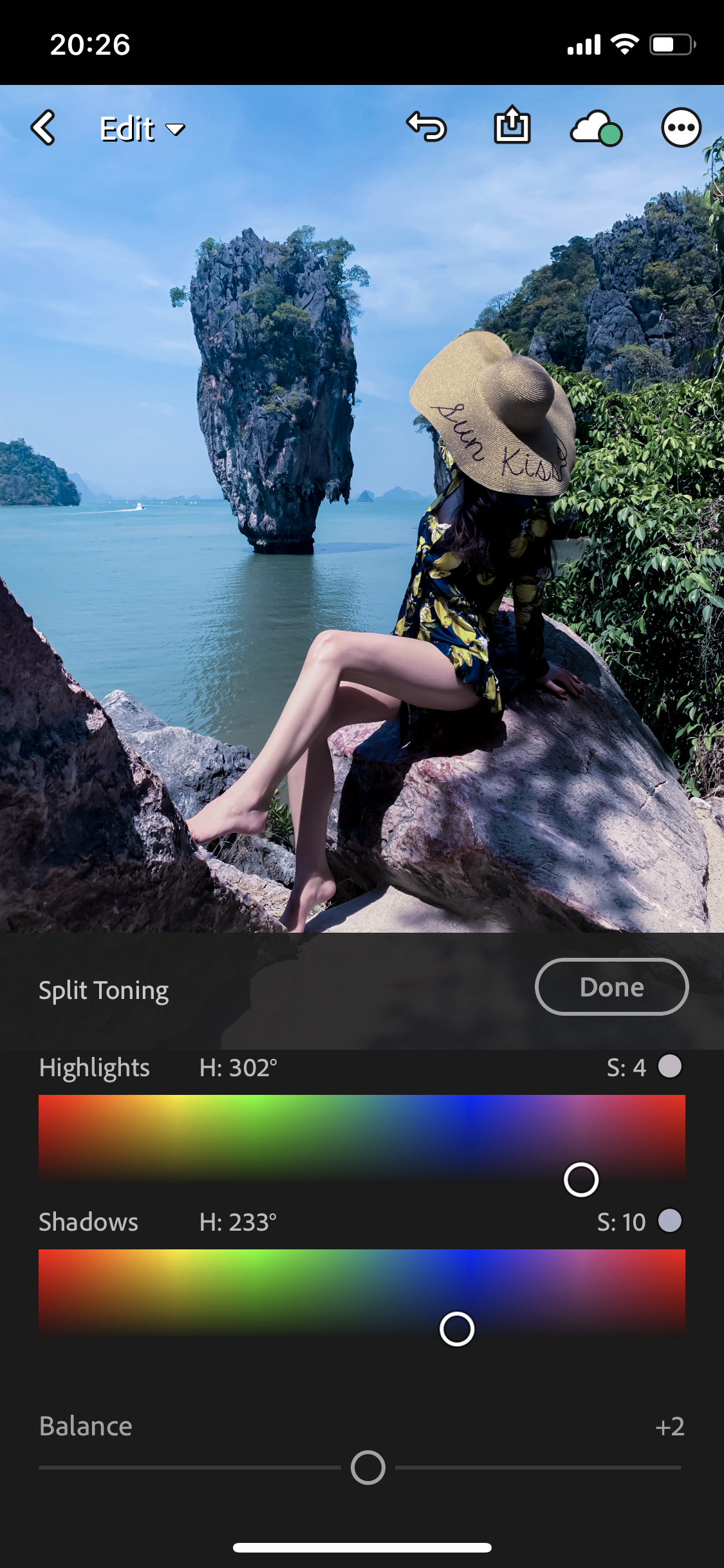
Task: Tap the Highlights color swatch
Action: click(670, 1067)
